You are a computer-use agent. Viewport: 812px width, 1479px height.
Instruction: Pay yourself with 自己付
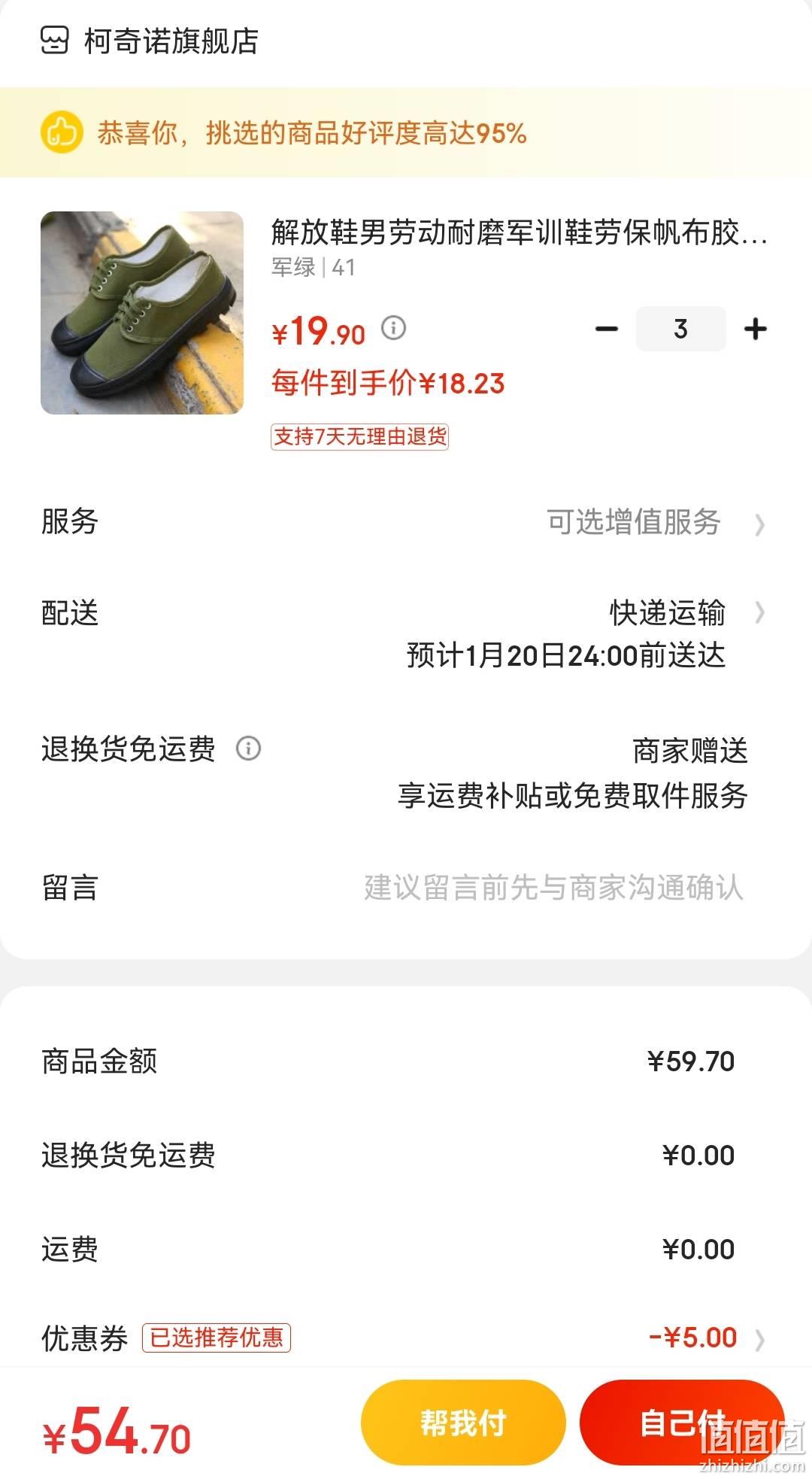tap(682, 1423)
